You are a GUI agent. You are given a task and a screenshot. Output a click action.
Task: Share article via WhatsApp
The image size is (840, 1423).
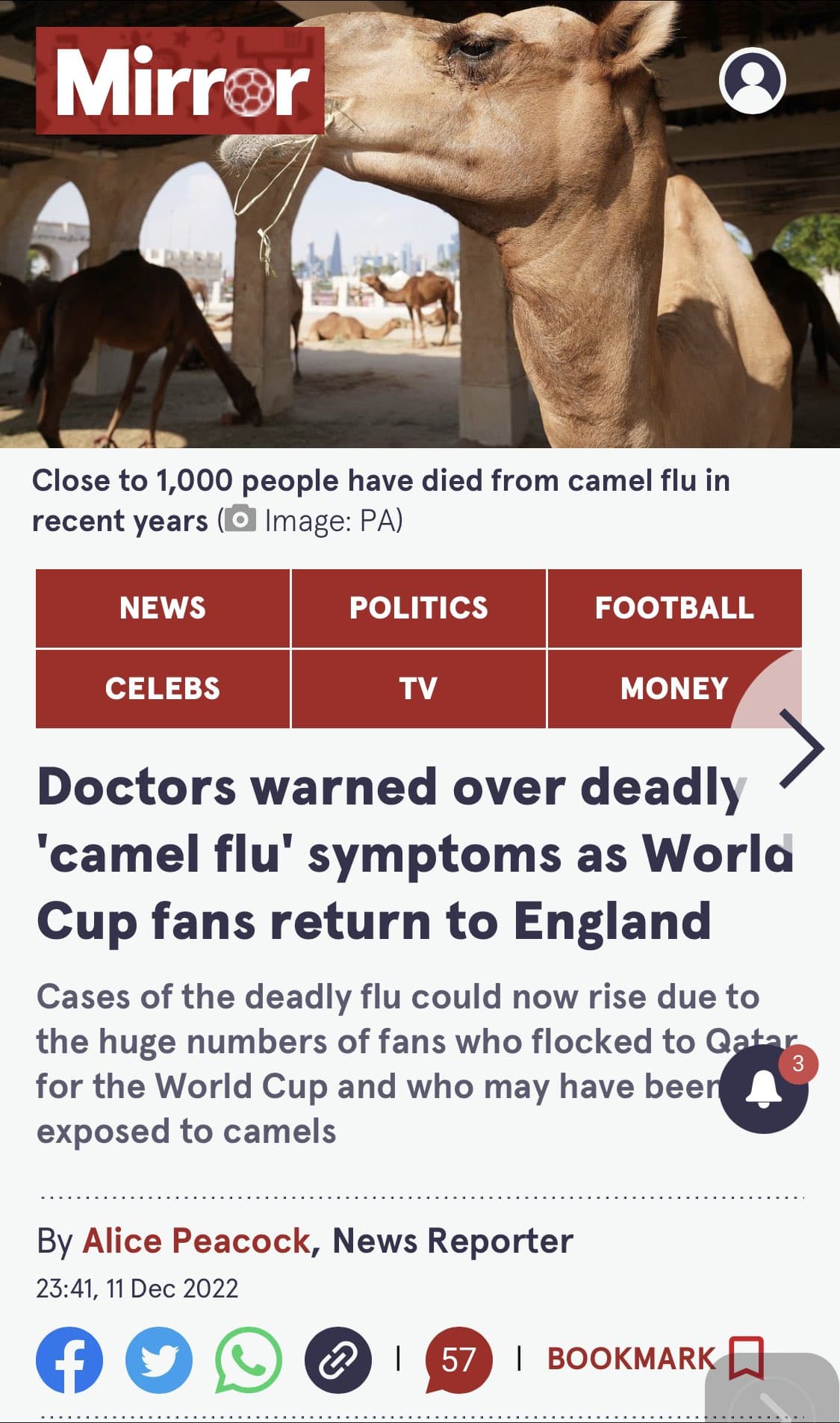tap(249, 1360)
